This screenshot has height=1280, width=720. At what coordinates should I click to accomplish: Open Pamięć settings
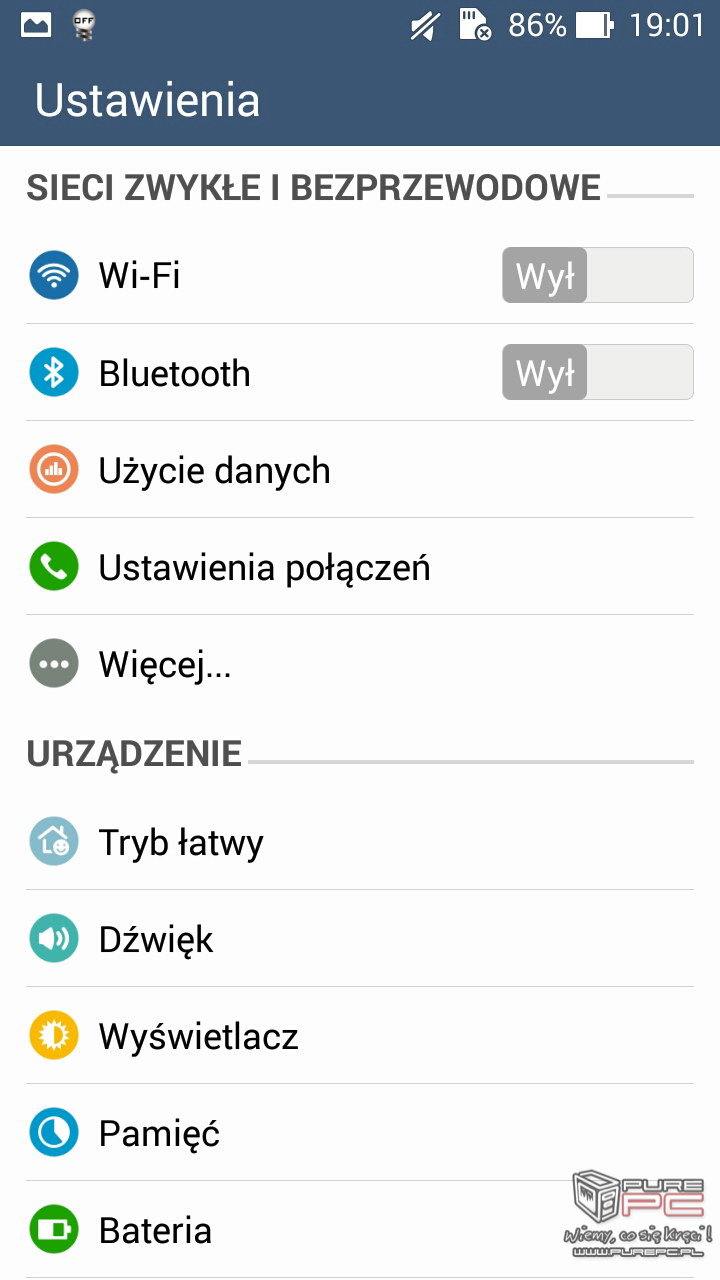360,1132
